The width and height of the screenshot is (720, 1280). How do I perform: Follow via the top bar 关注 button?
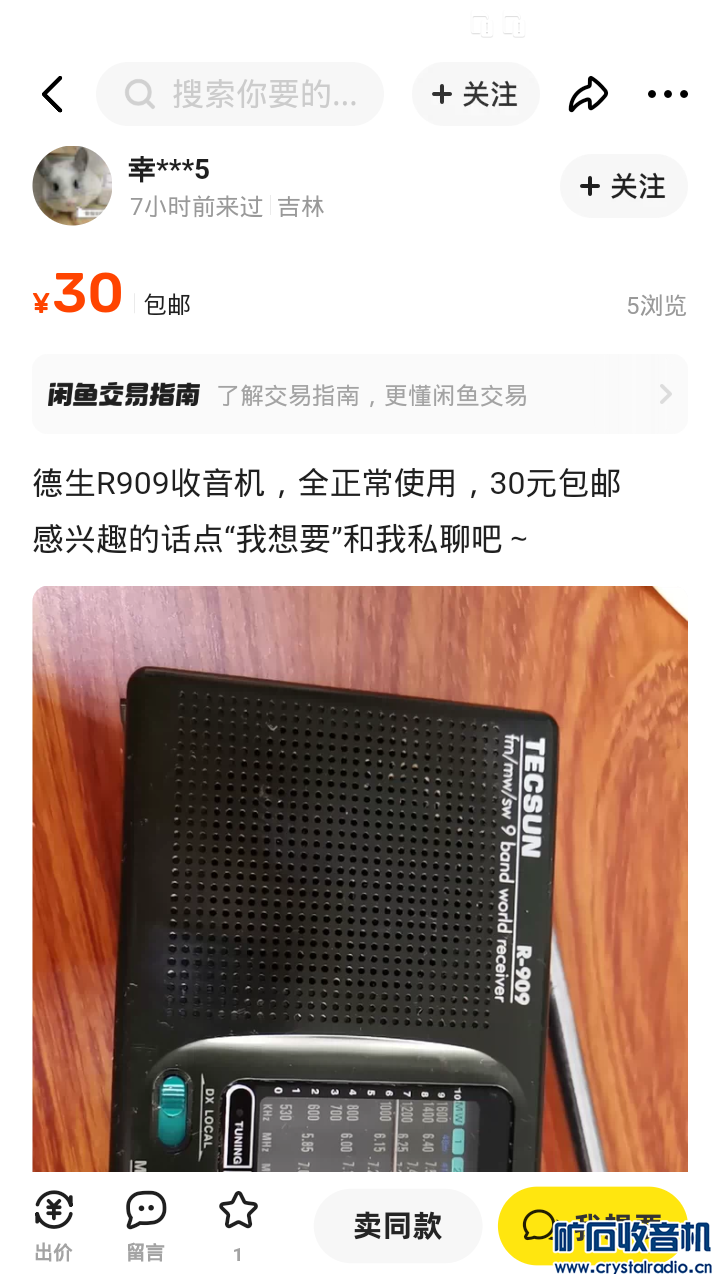pos(475,95)
